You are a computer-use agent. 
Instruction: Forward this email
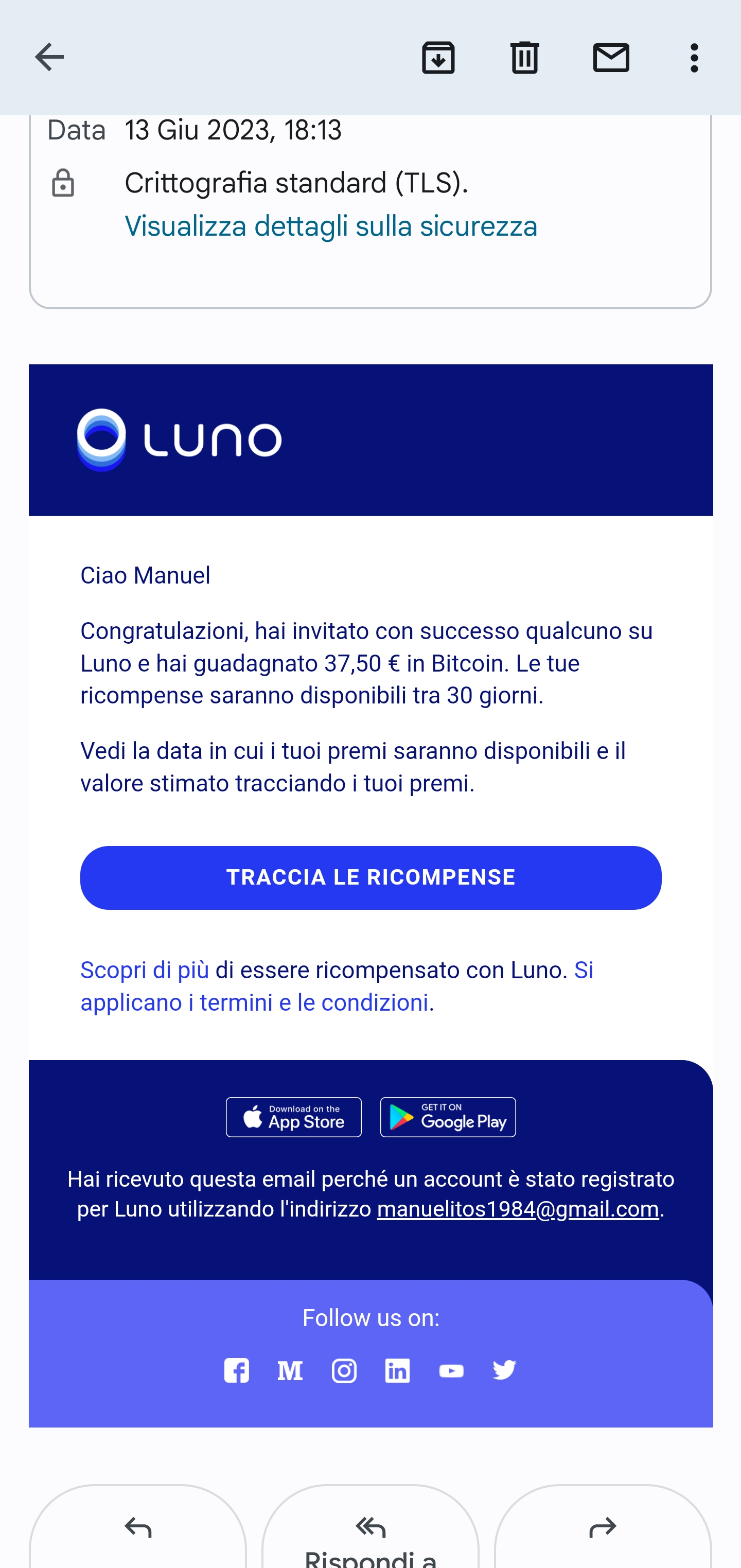click(x=603, y=1527)
